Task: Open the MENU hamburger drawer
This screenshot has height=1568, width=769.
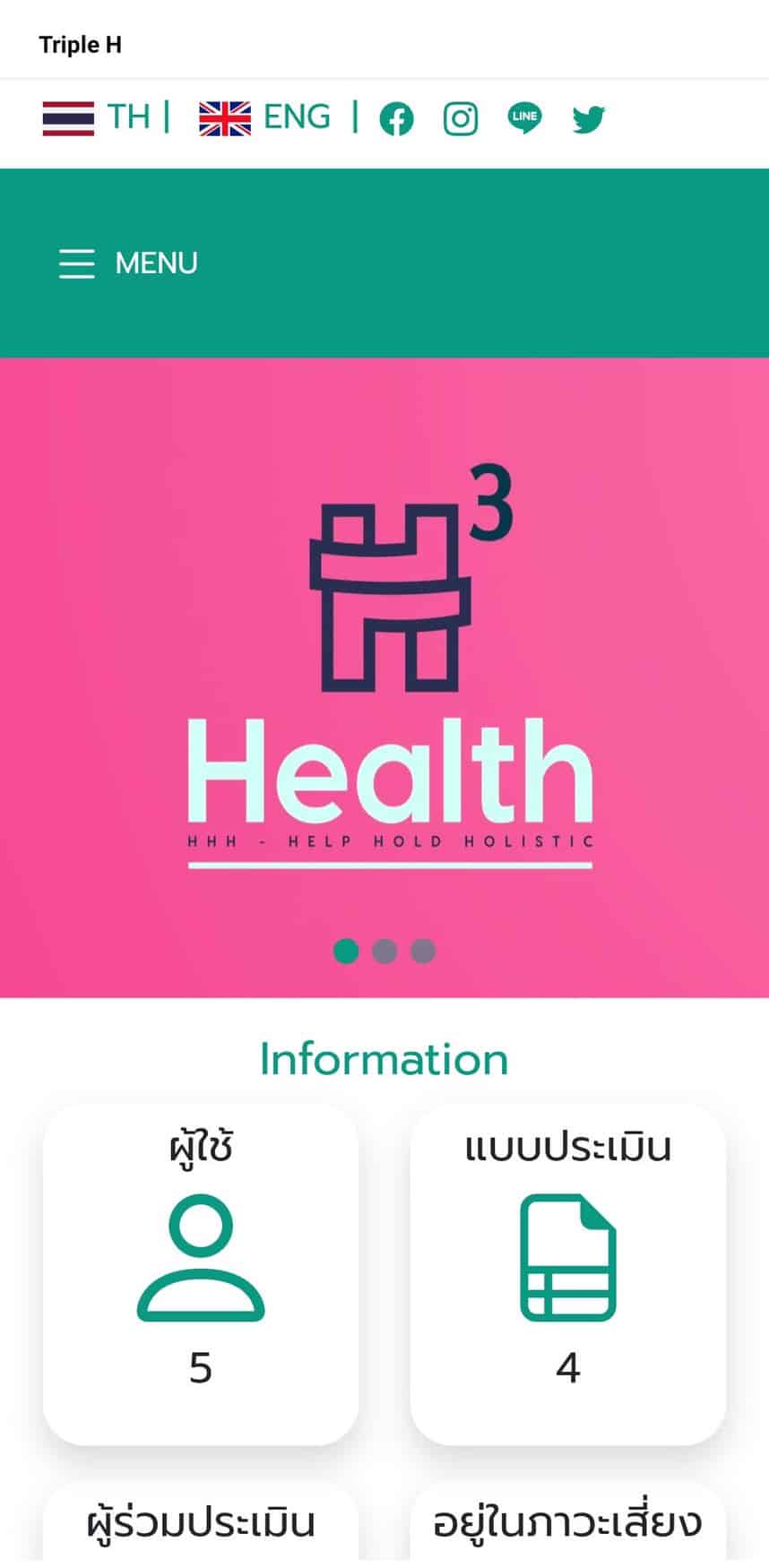Action: [128, 263]
